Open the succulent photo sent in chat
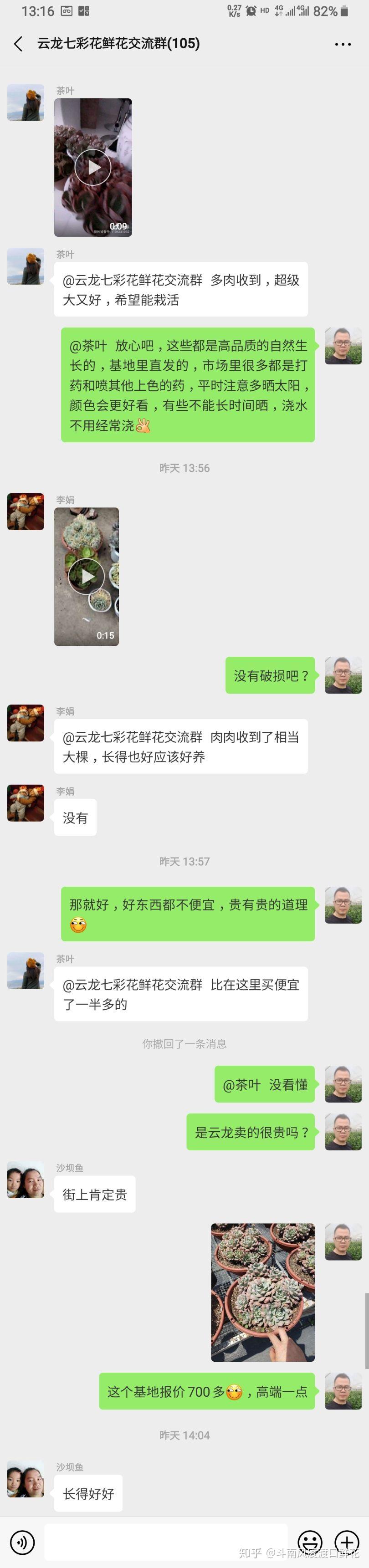The height and width of the screenshot is (1568, 369). pos(262,1292)
